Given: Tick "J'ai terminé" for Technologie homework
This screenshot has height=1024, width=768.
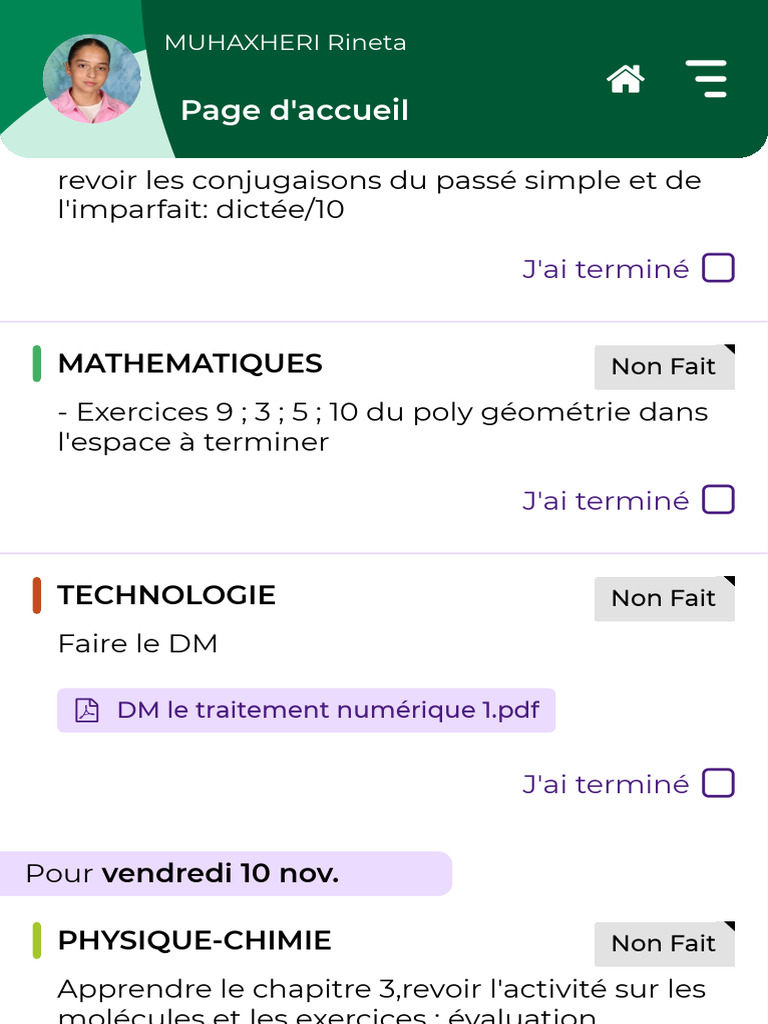Looking at the screenshot, I should (x=718, y=783).
